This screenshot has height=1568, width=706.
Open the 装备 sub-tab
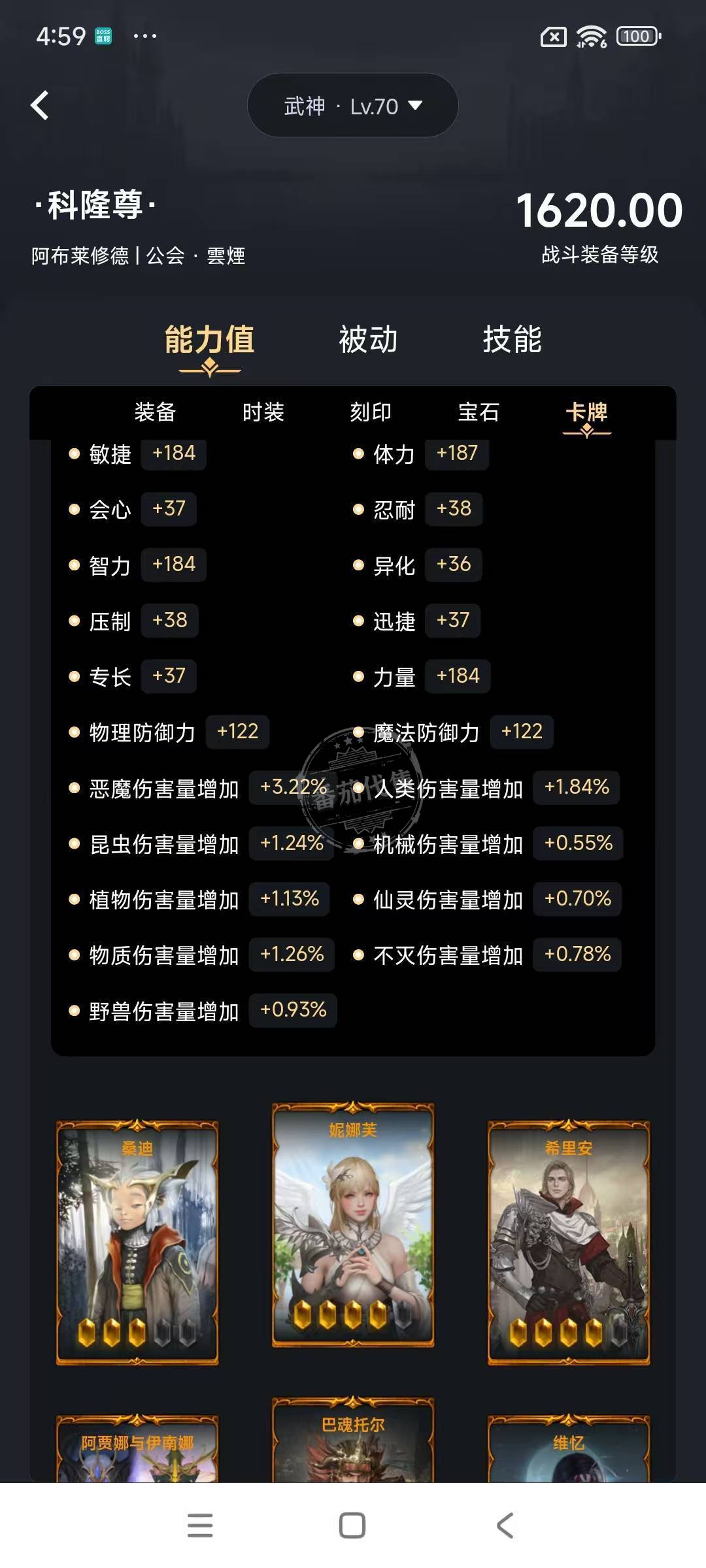[155, 412]
